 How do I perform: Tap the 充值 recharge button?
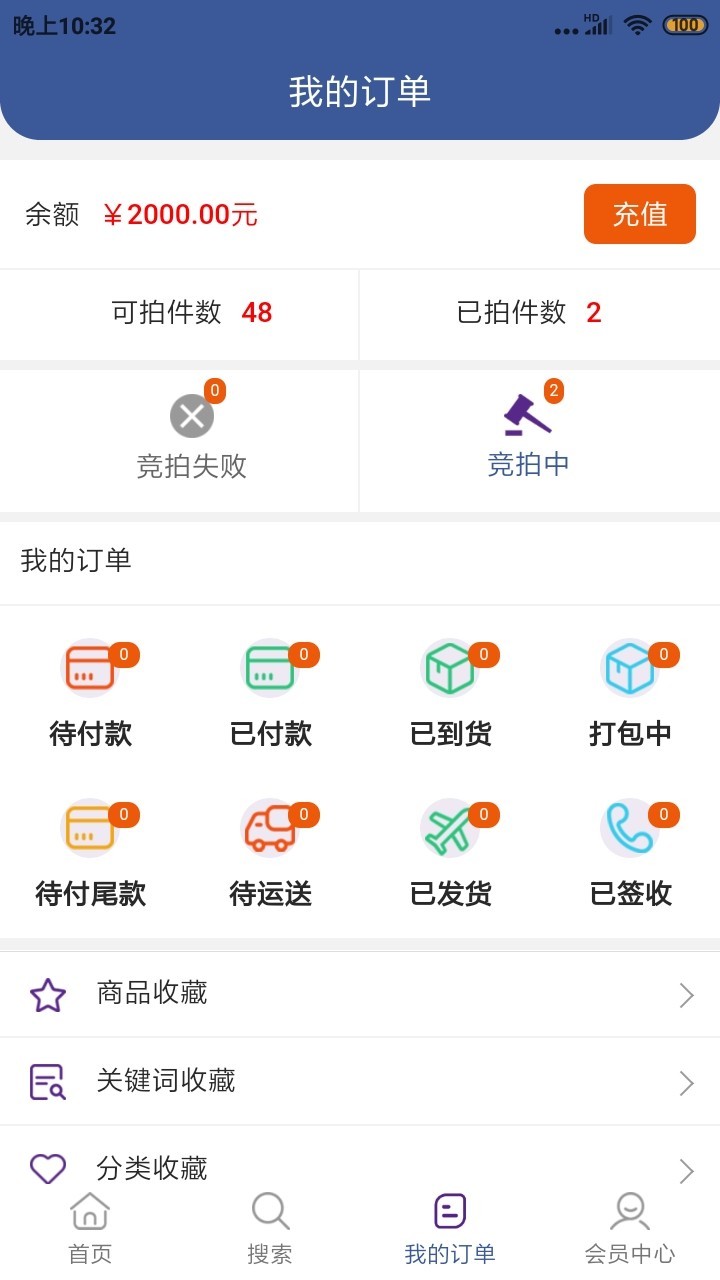click(x=639, y=214)
